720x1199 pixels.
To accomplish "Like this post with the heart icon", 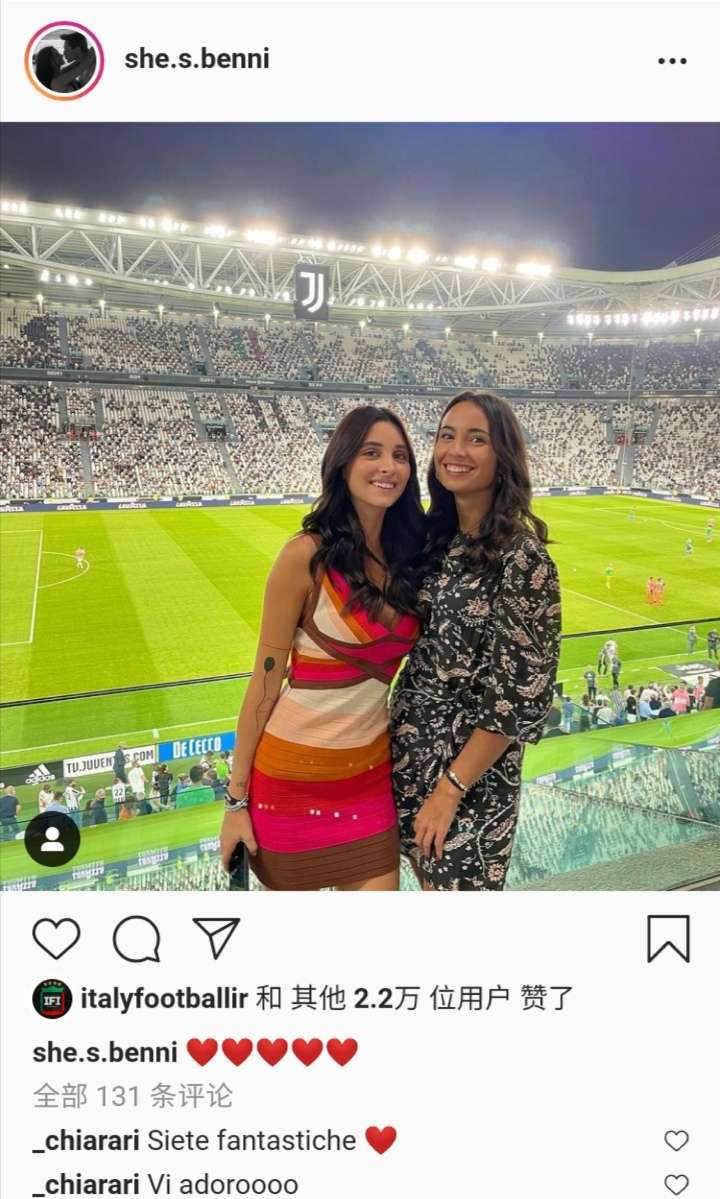I will coord(56,939).
